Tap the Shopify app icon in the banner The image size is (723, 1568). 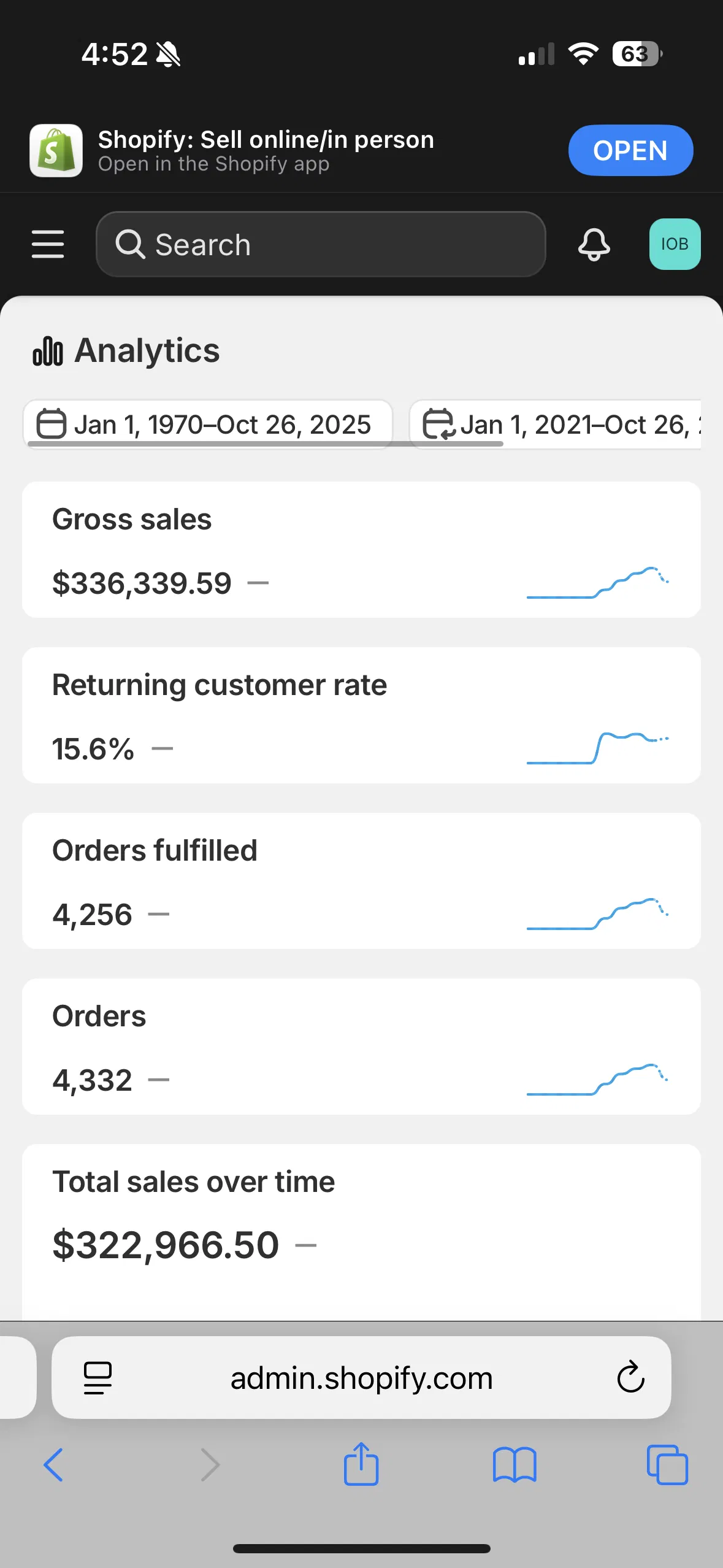click(55, 150)
